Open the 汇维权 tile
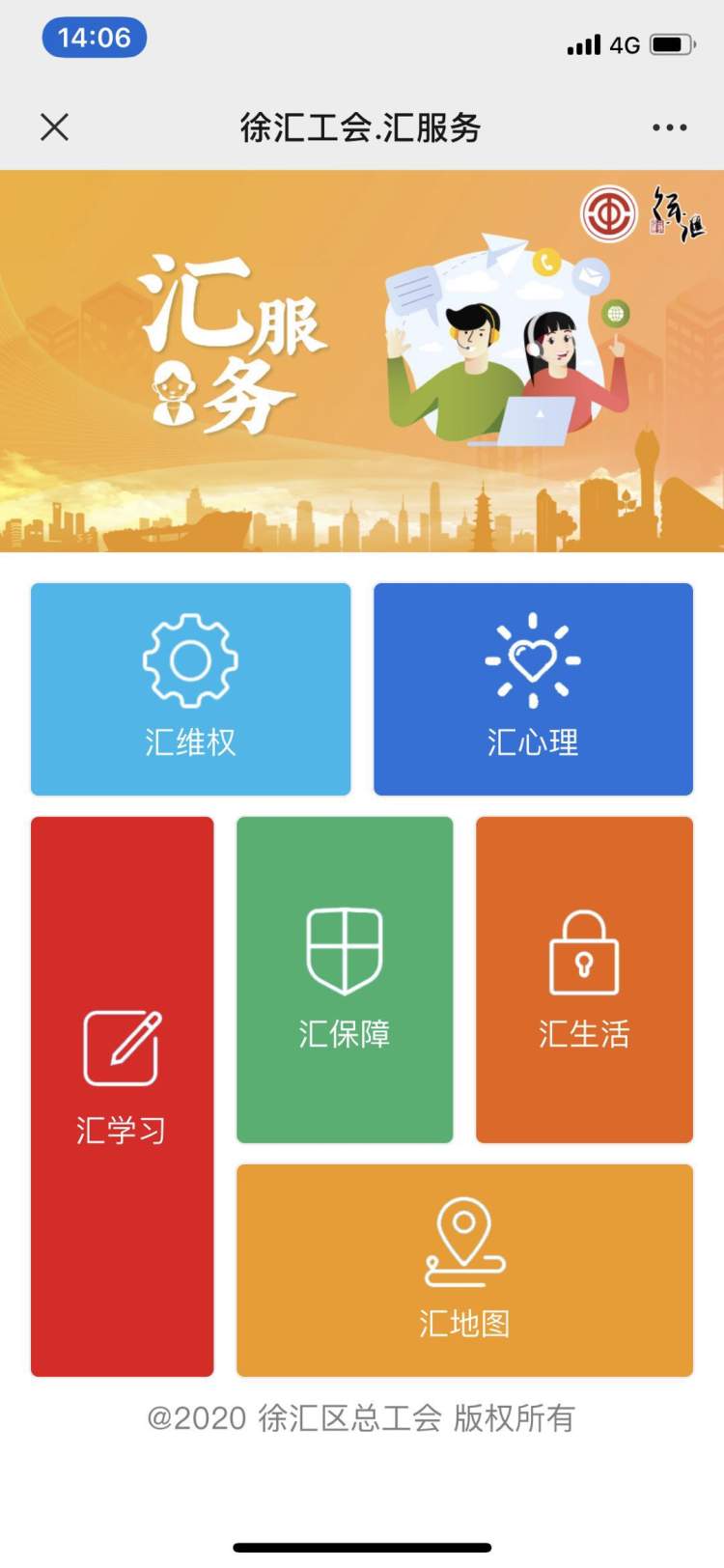724x1568 pixels. (x=190, y=689)
